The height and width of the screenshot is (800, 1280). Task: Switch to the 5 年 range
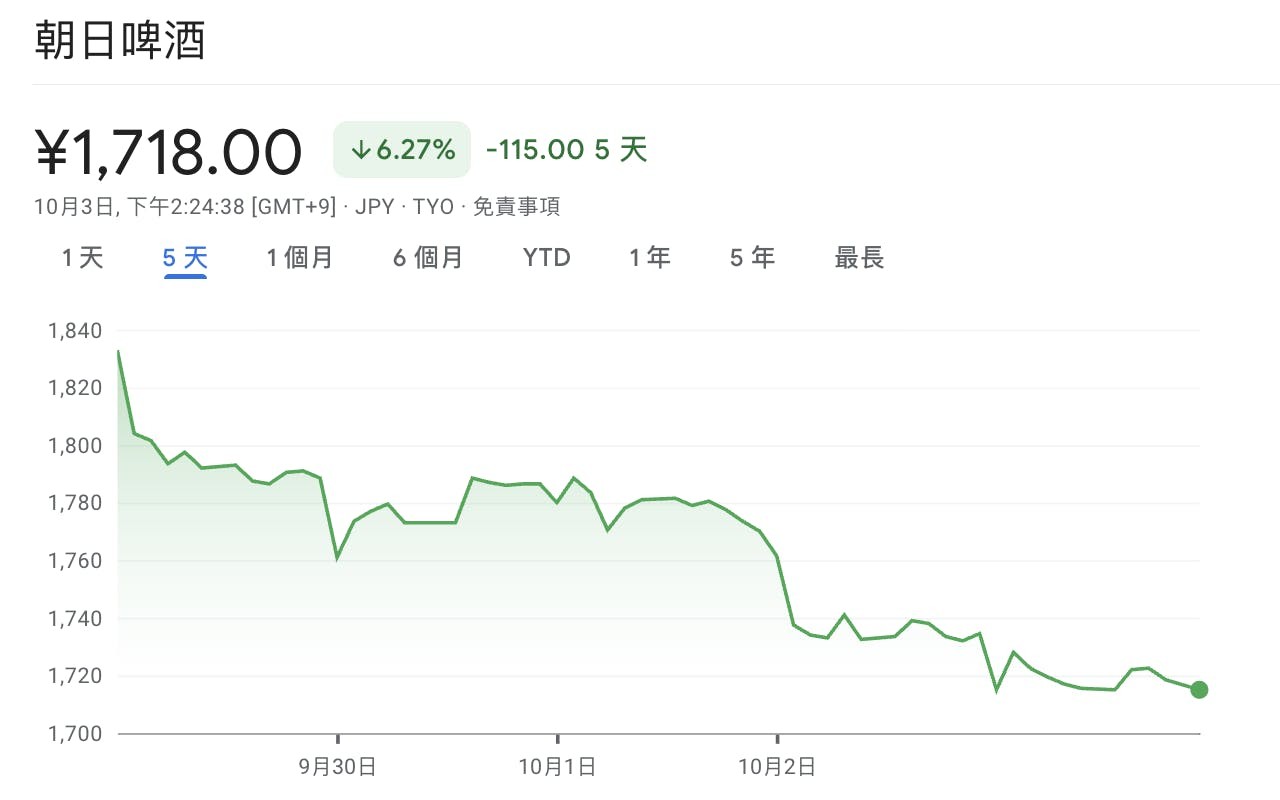pos(752,258)
